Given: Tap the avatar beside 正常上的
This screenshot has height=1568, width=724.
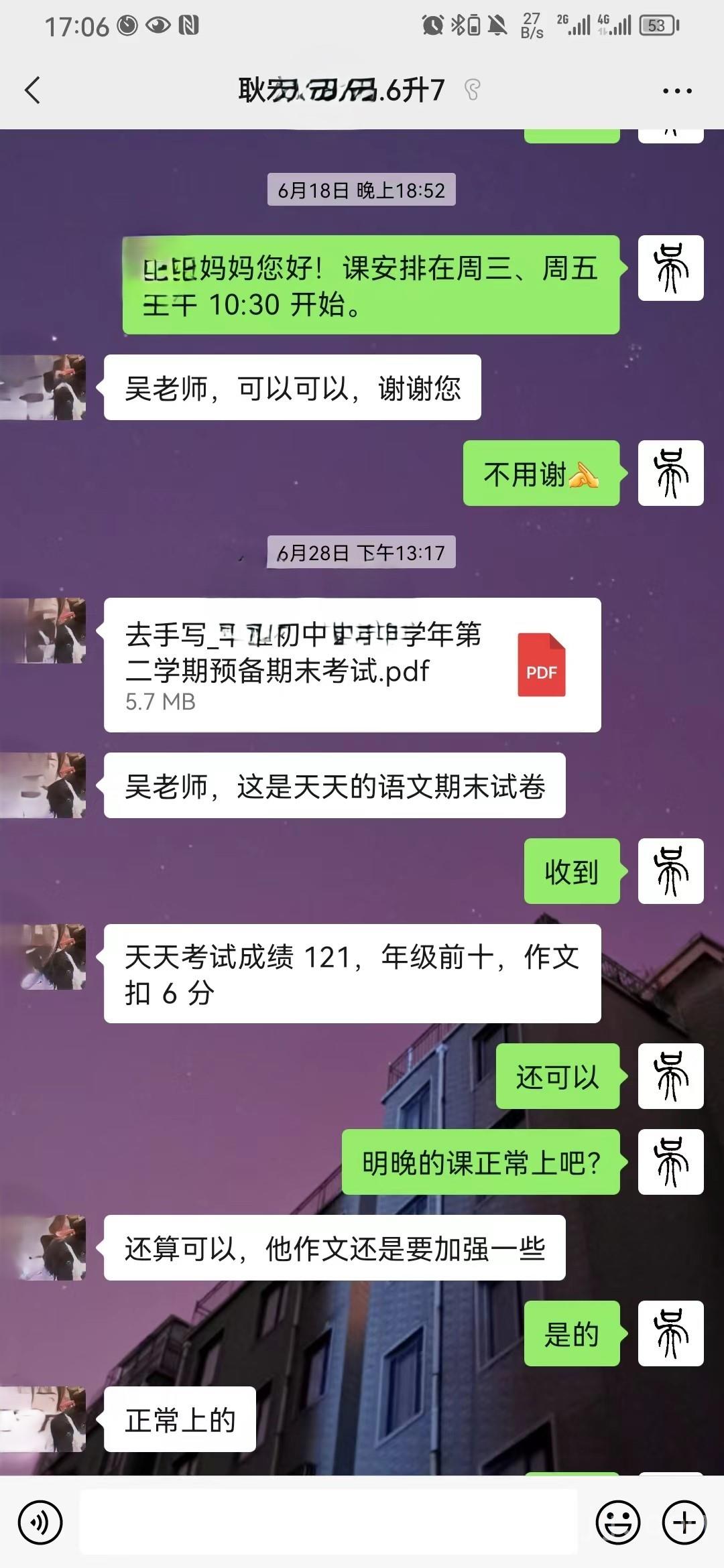Looking at the screenshot, I should point(52,1419).
